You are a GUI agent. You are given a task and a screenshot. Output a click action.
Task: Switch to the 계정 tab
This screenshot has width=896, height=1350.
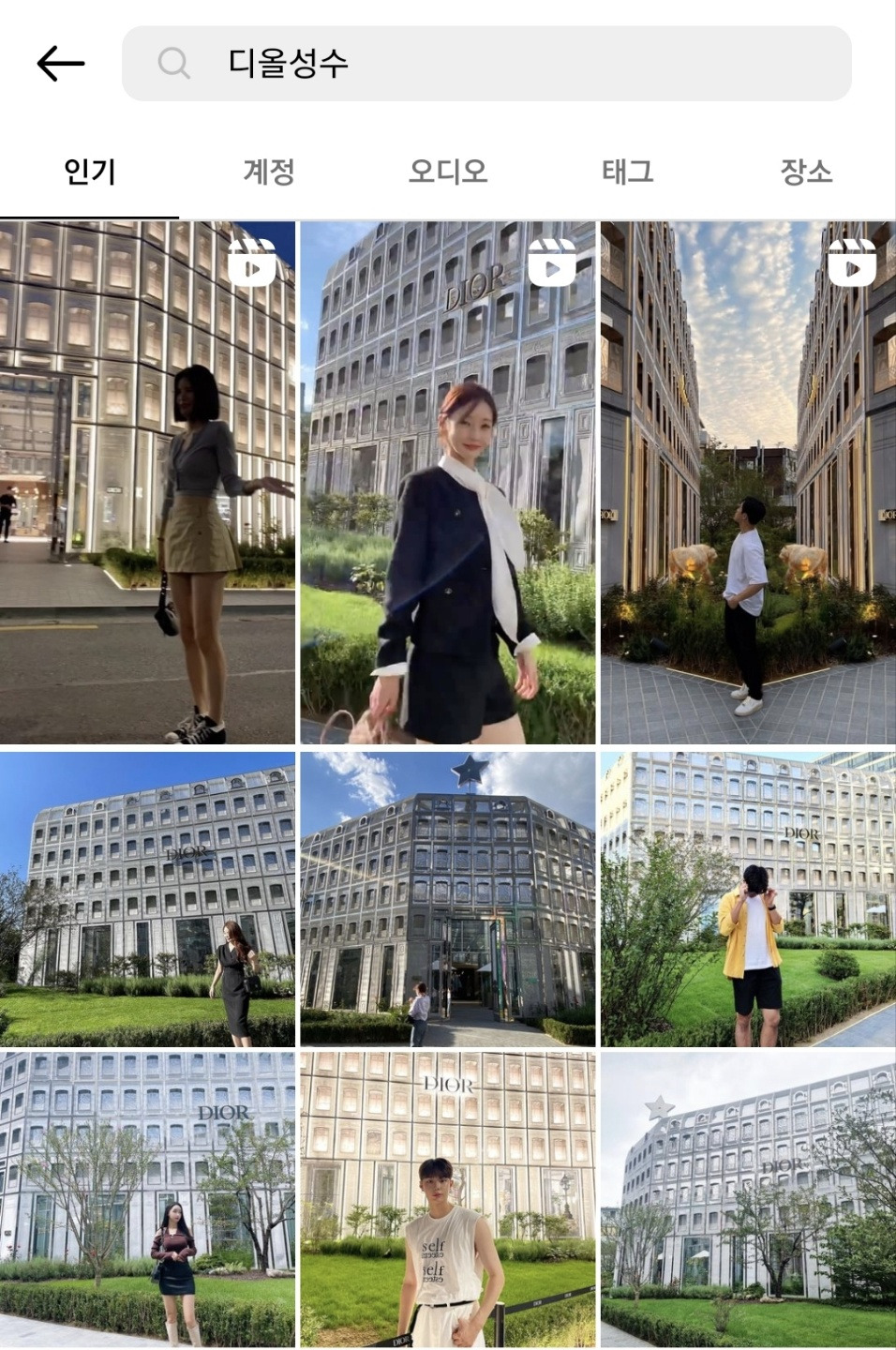point(269,172)
